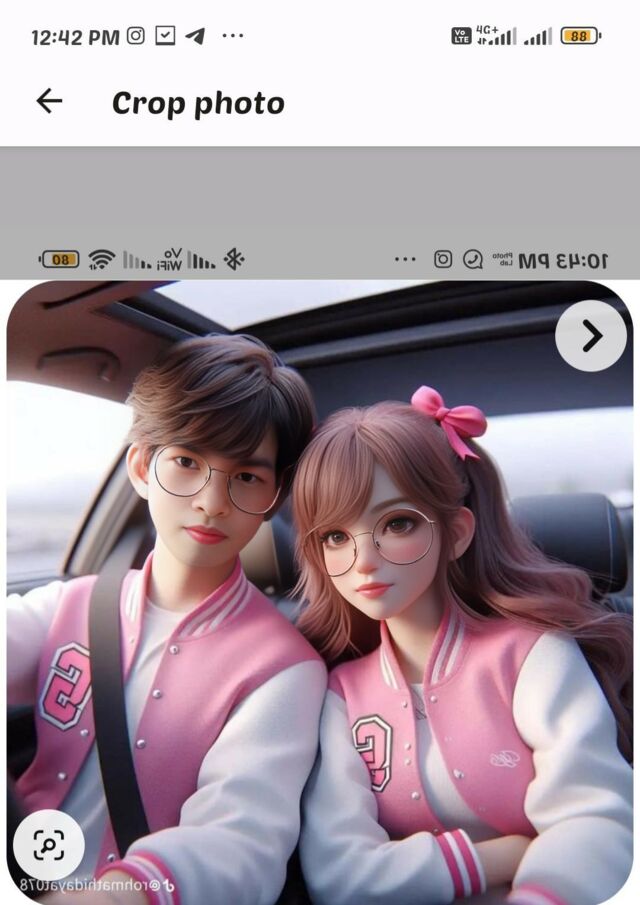This screenshot has height=905, width=640.
Task: Tap the next arrow button on photo
Action: click(591, 336)
